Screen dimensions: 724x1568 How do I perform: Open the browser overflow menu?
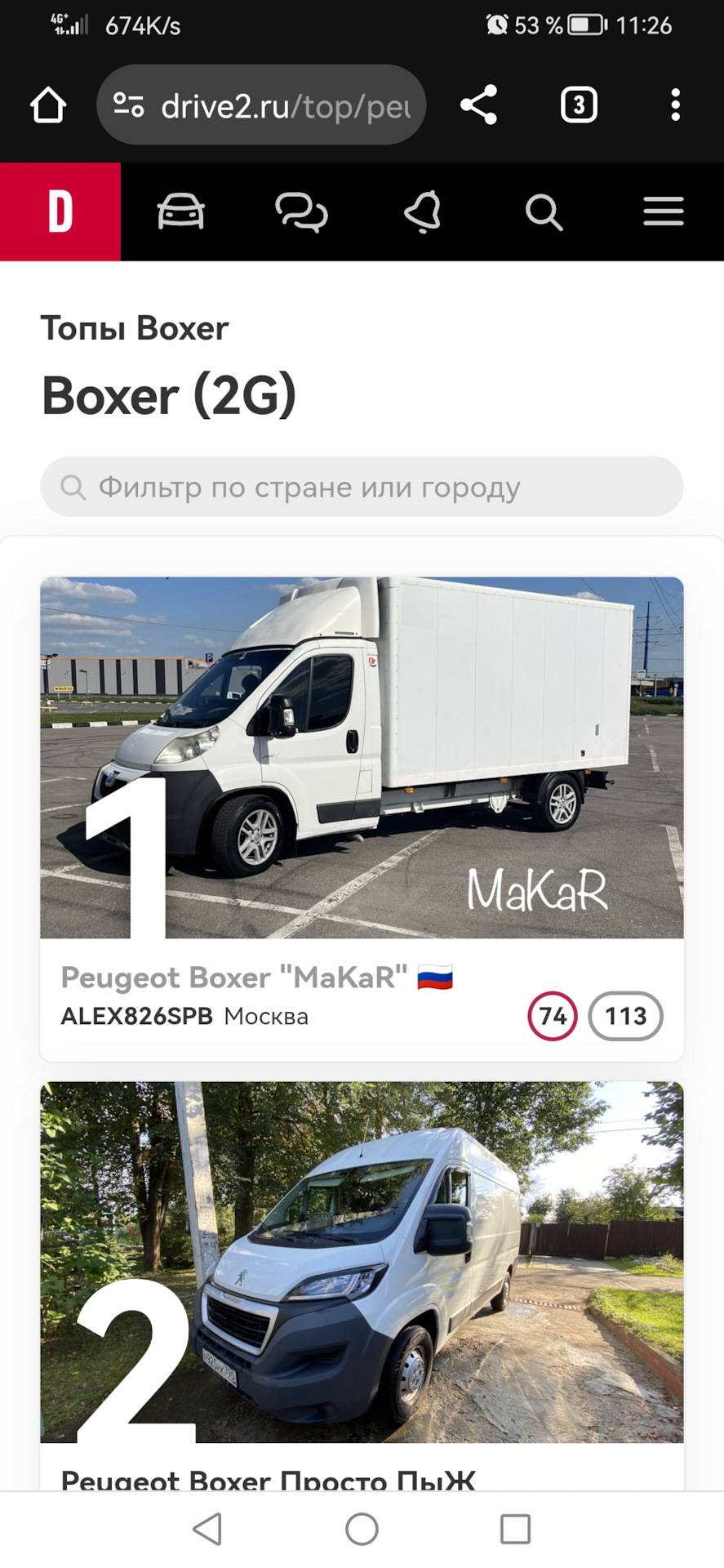point(675,105)
